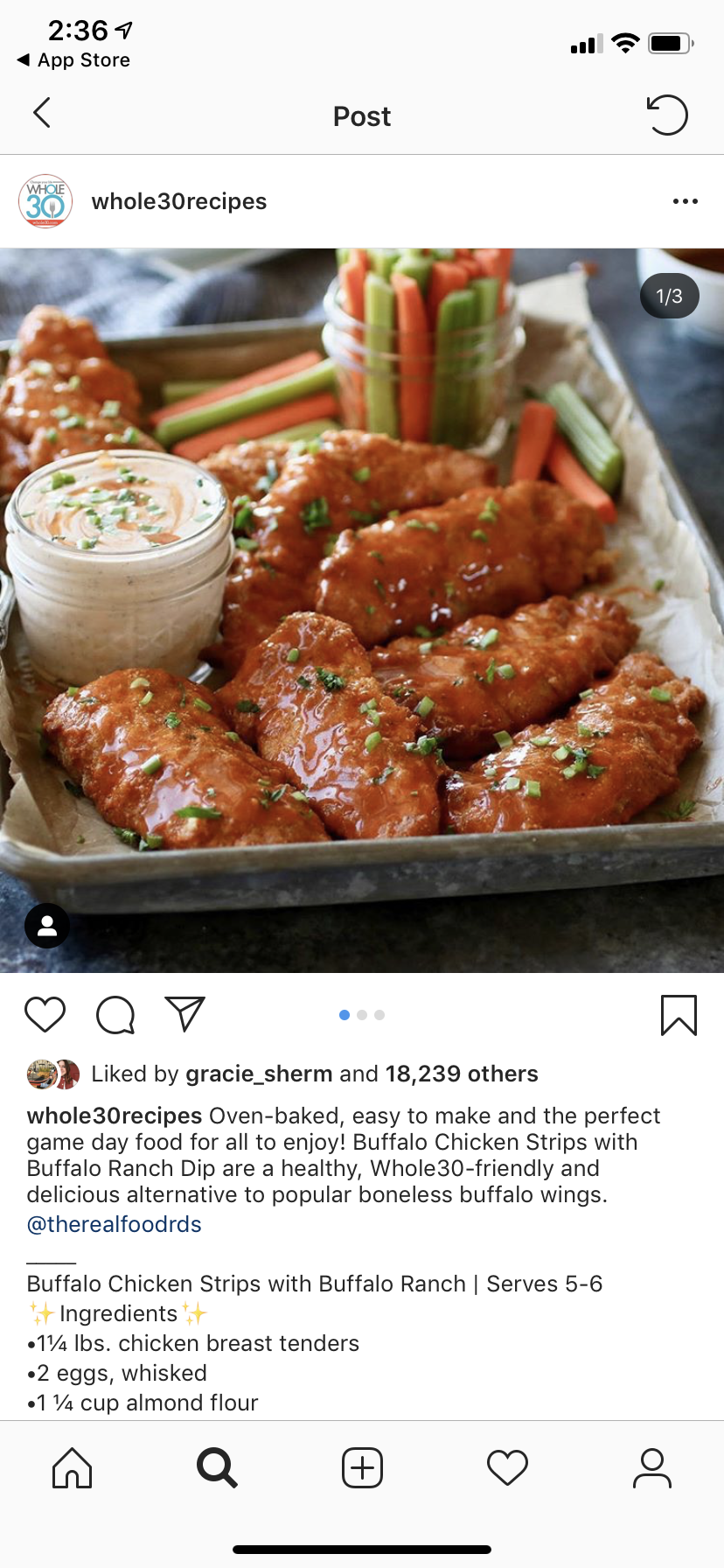This screenshot has height=1568, width=724.
Task: Return to App Store via status bar
Action: click(x=74, y=60)
